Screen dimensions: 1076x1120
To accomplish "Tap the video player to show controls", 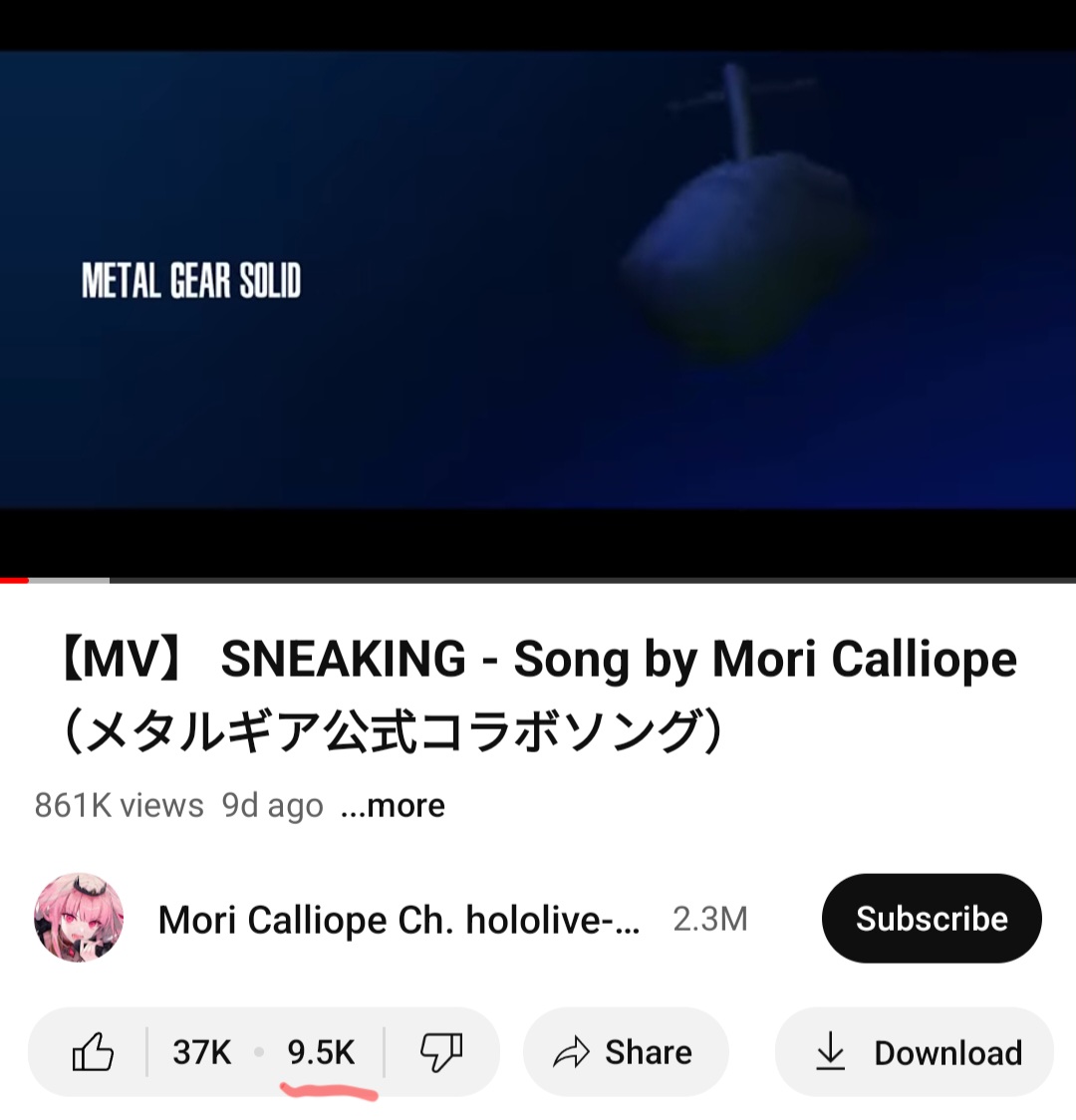I will [538, 289].
